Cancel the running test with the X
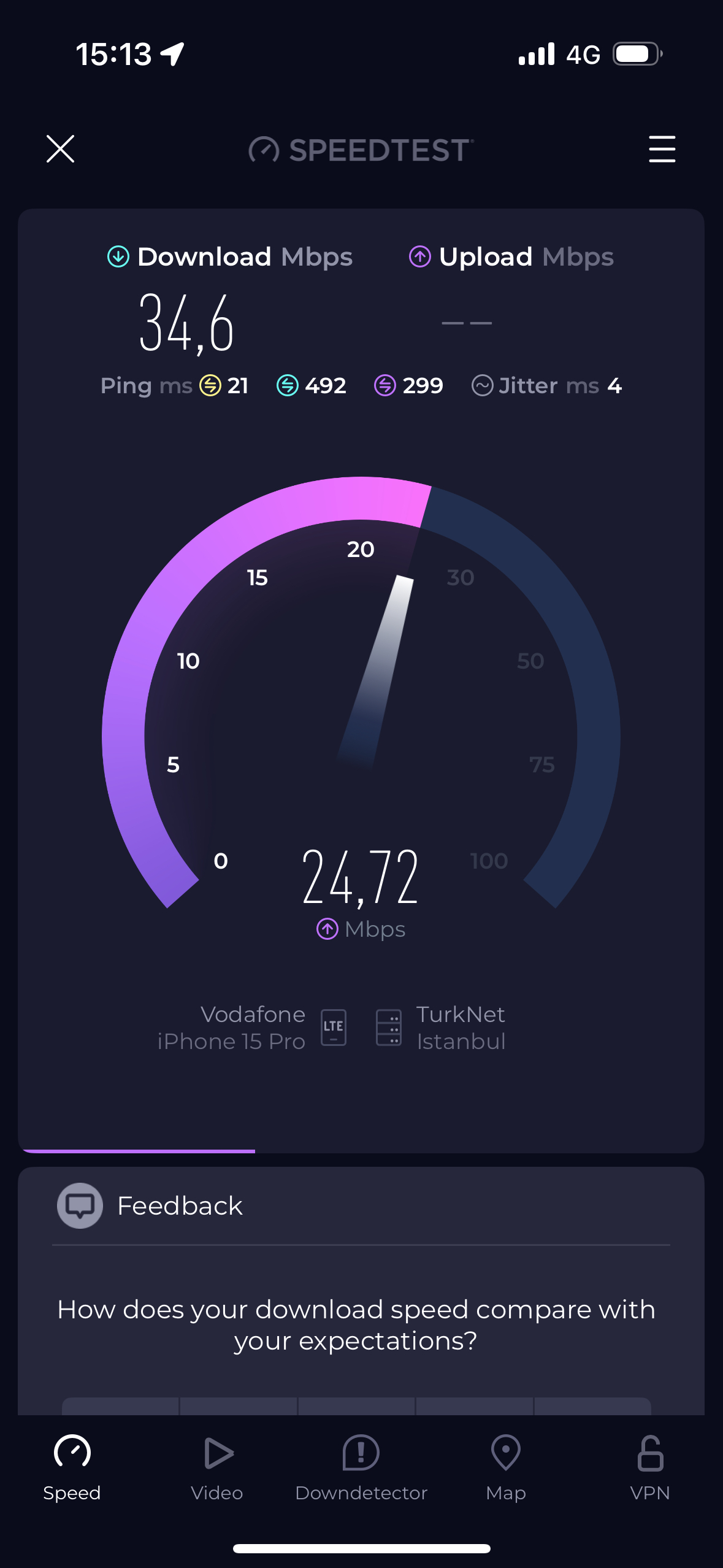This screenshot has height=1568, width=723. tap(60, 149)
